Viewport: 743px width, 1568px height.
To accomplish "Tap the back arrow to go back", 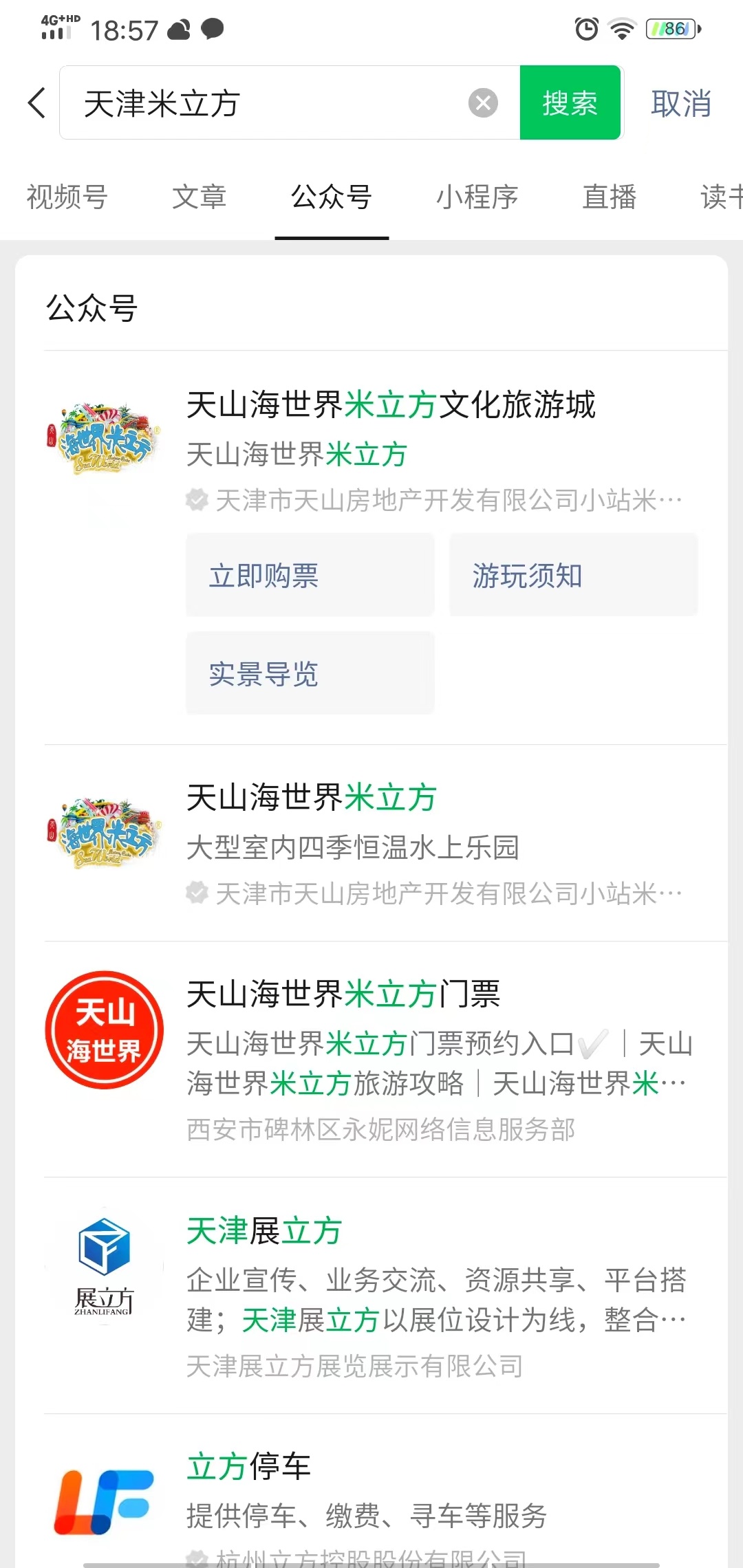I will point(36,103).
